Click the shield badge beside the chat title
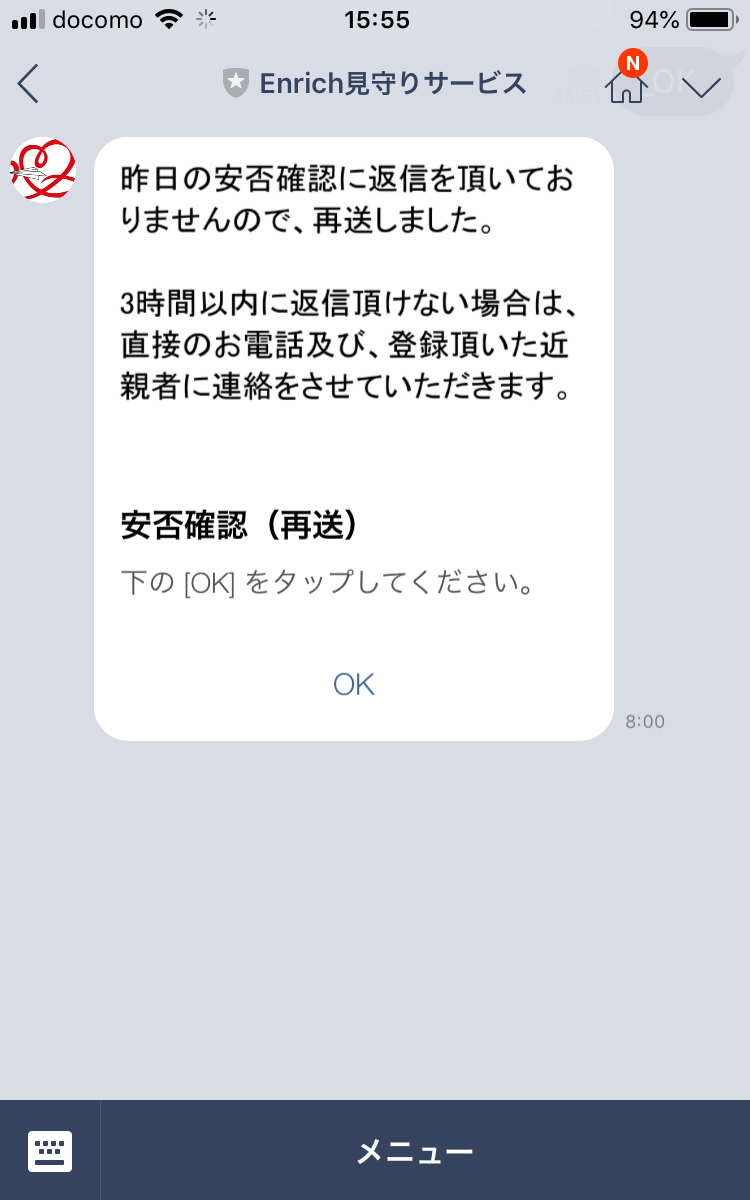This screenshot has height=1200, width=750. click(234, 83)
